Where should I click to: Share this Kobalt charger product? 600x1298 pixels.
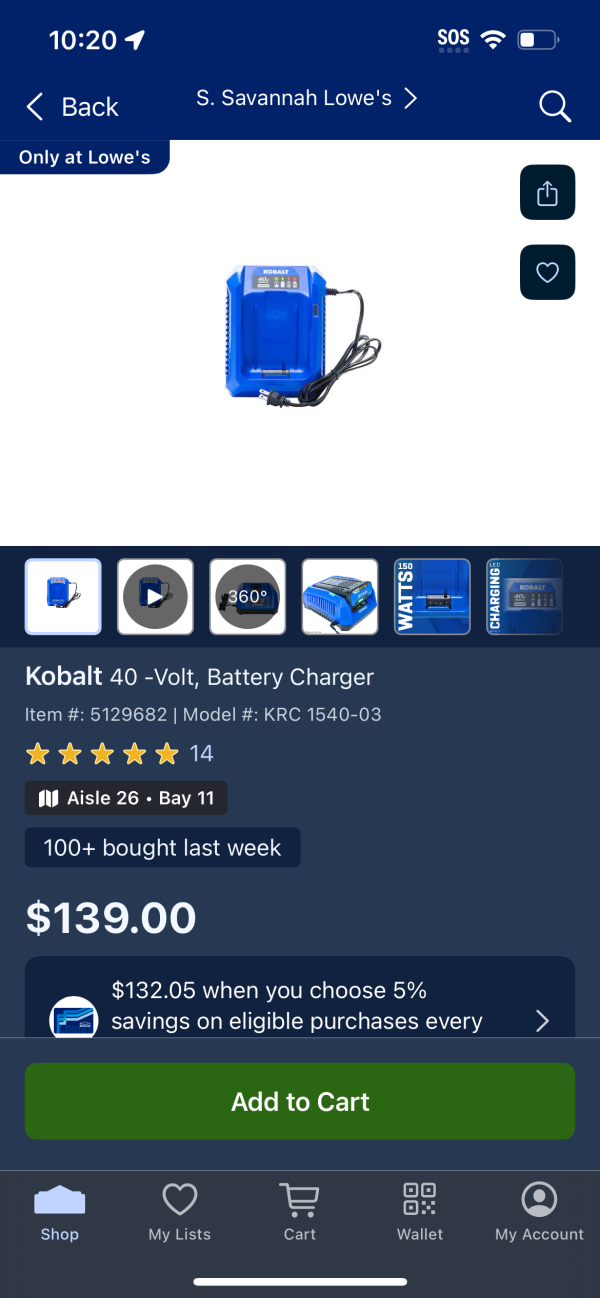(547, 193)
